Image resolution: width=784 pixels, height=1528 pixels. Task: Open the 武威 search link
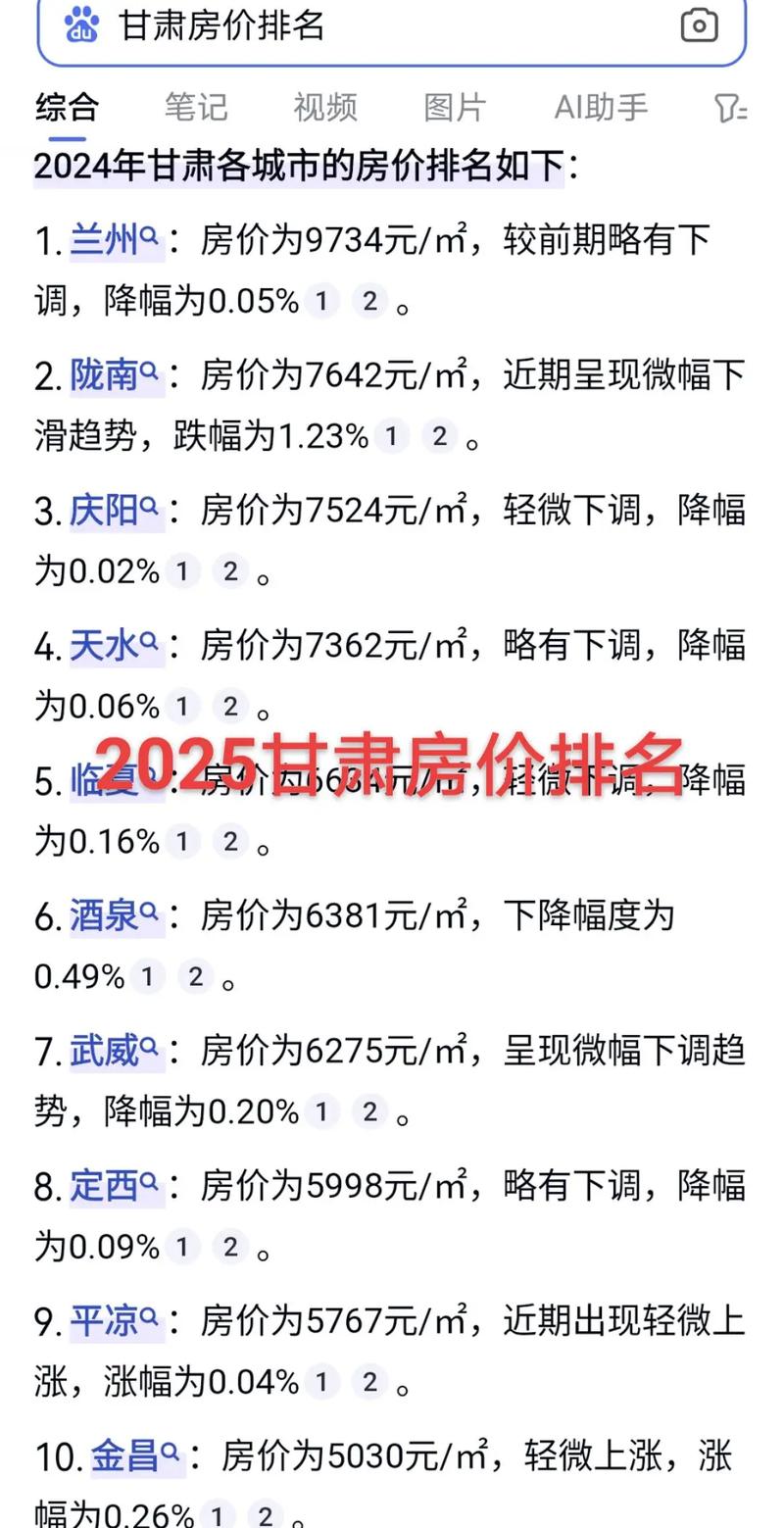point(113,1051)
